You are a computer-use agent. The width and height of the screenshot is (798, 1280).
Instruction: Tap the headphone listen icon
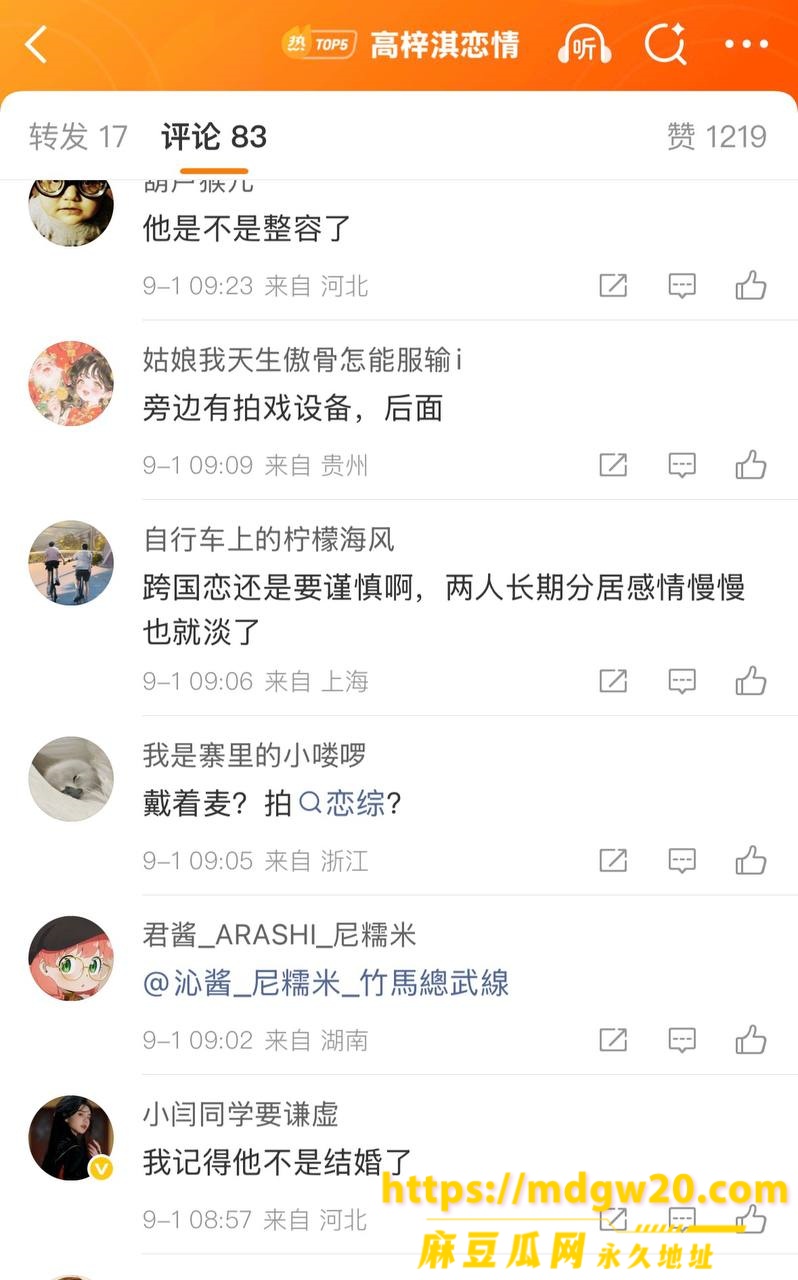coord(584,45)
